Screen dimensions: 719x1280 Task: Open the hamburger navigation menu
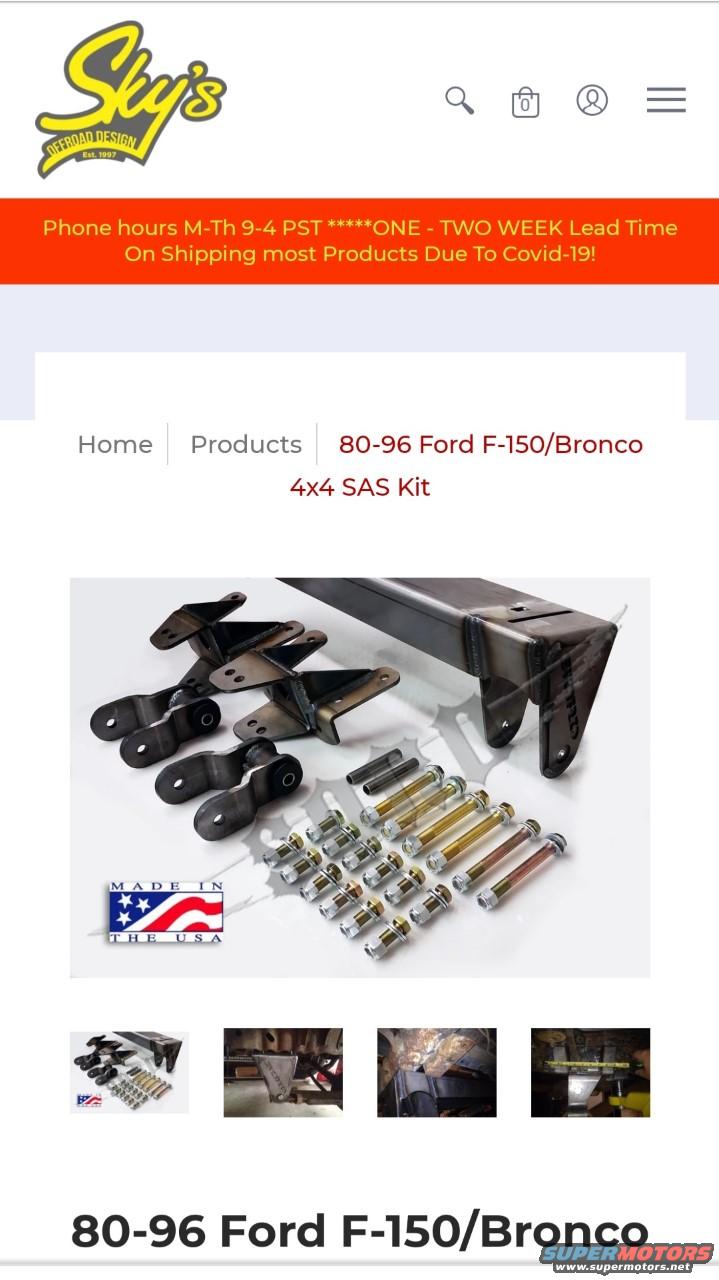point(665,100)
